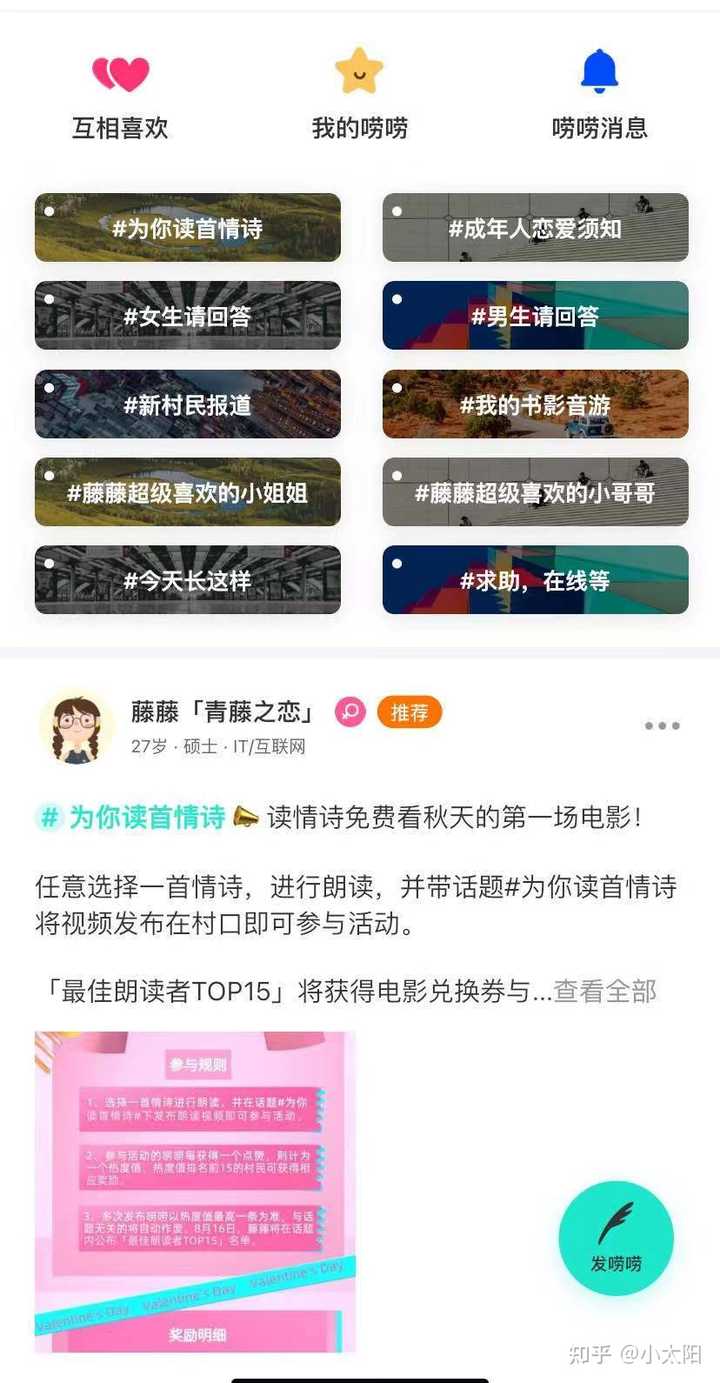Viewport: 720px width, 1383px height.
Task: Open 互相喜欢 via the broken heart icon
Action: pos(119,72)
